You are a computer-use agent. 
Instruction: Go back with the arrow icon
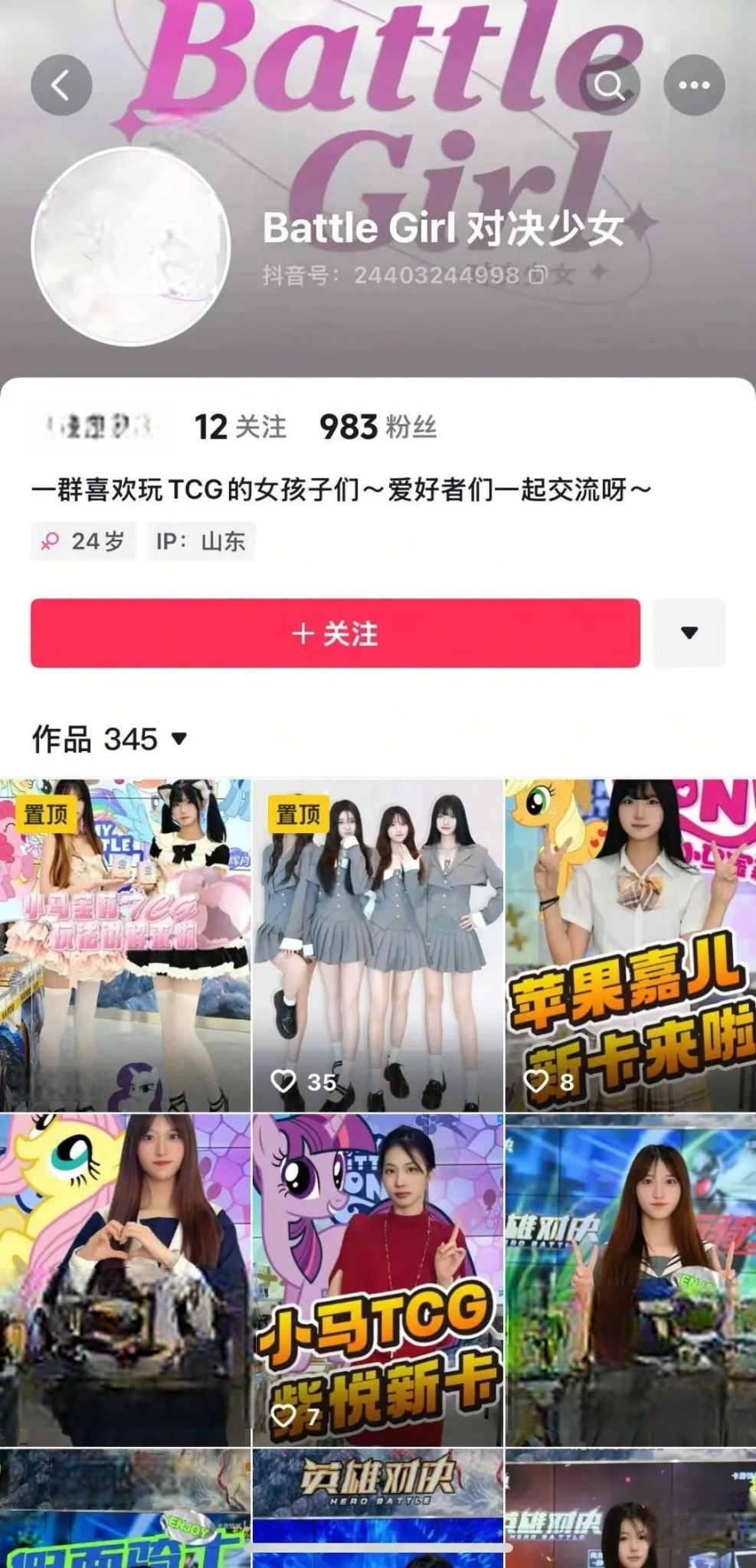[x=61, y=85]
